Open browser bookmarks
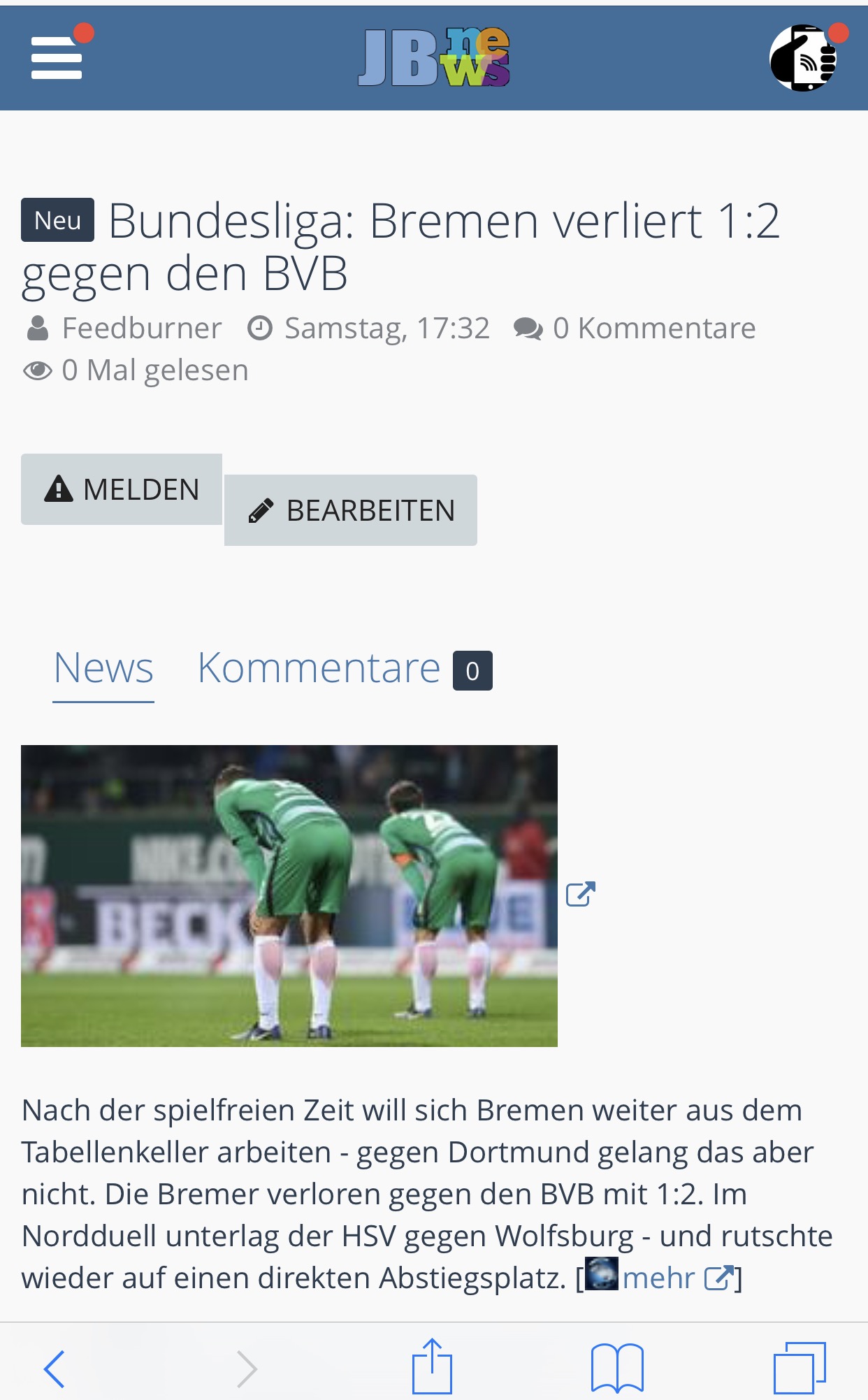The image size is (868, 1400). point(617,1368)
